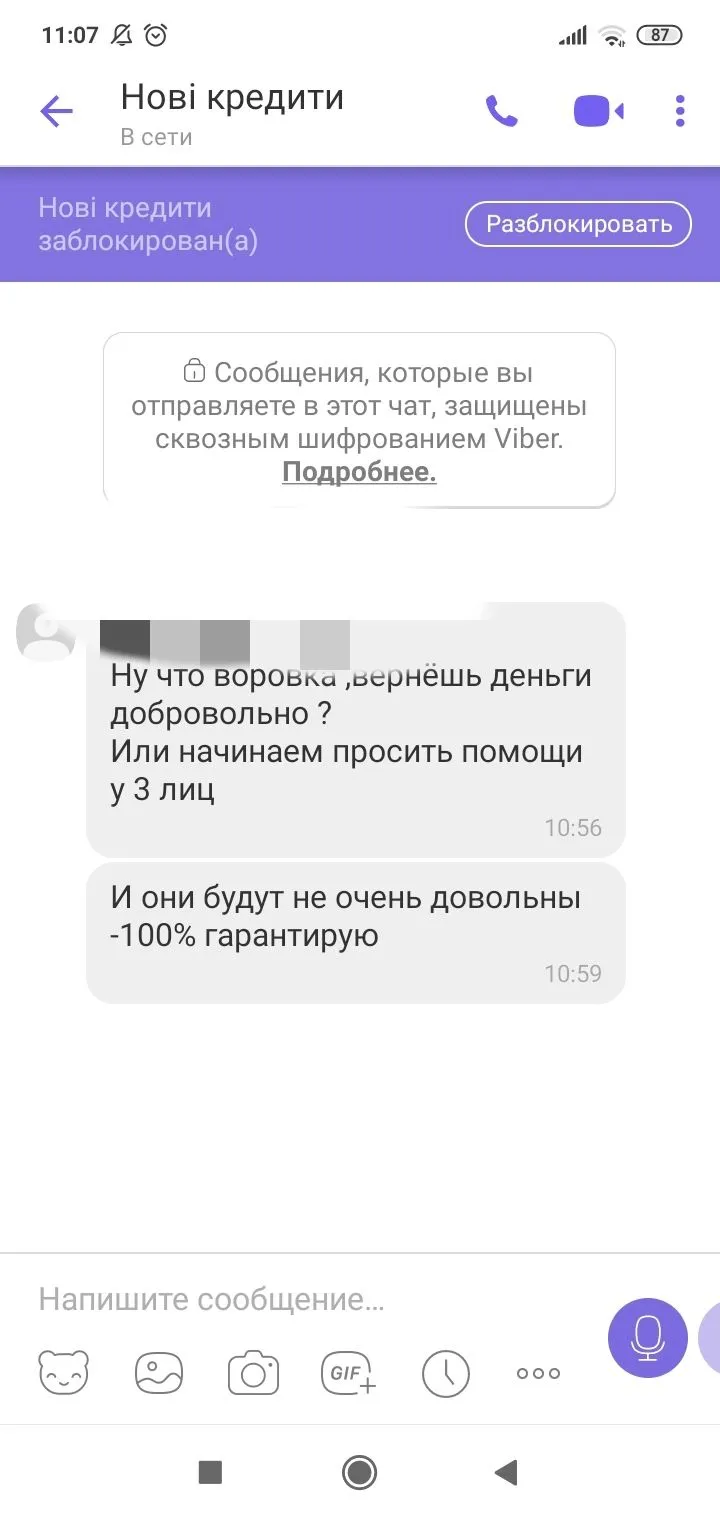Focus the Напишите сообщение field
Screen dimensions: 720x1520
click(300, 1300)
